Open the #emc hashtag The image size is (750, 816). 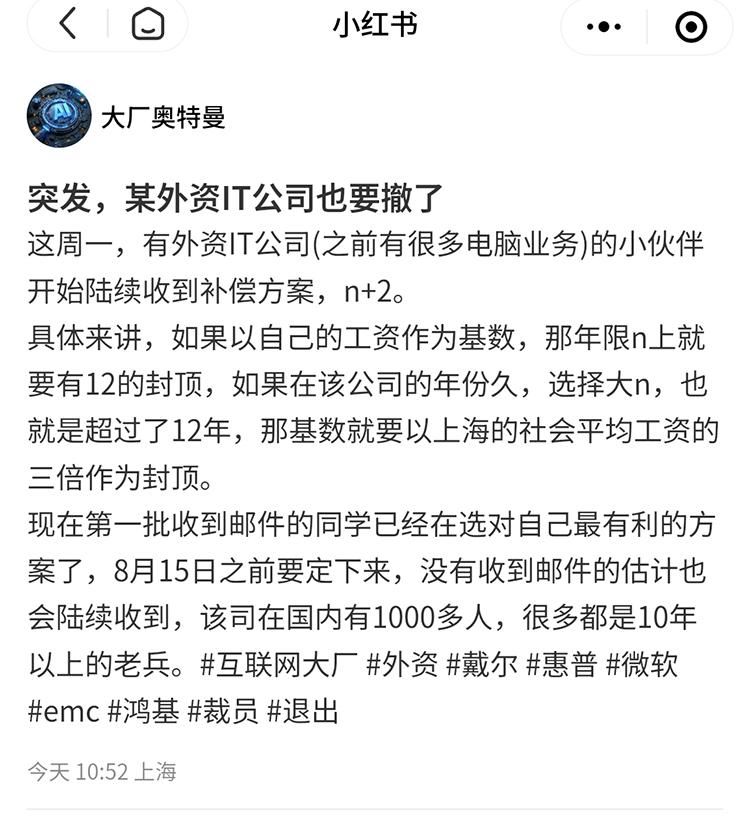coord(60,711)
